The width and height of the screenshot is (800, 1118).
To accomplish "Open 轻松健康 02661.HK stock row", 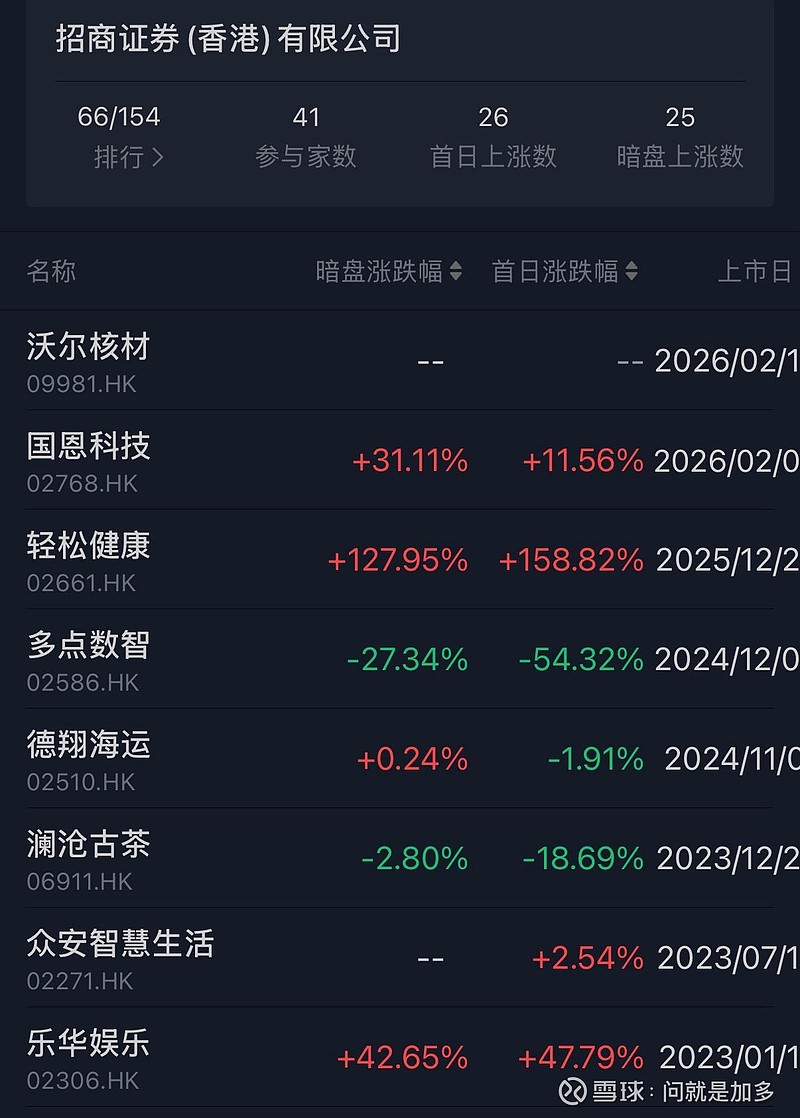I will [400, 560].
